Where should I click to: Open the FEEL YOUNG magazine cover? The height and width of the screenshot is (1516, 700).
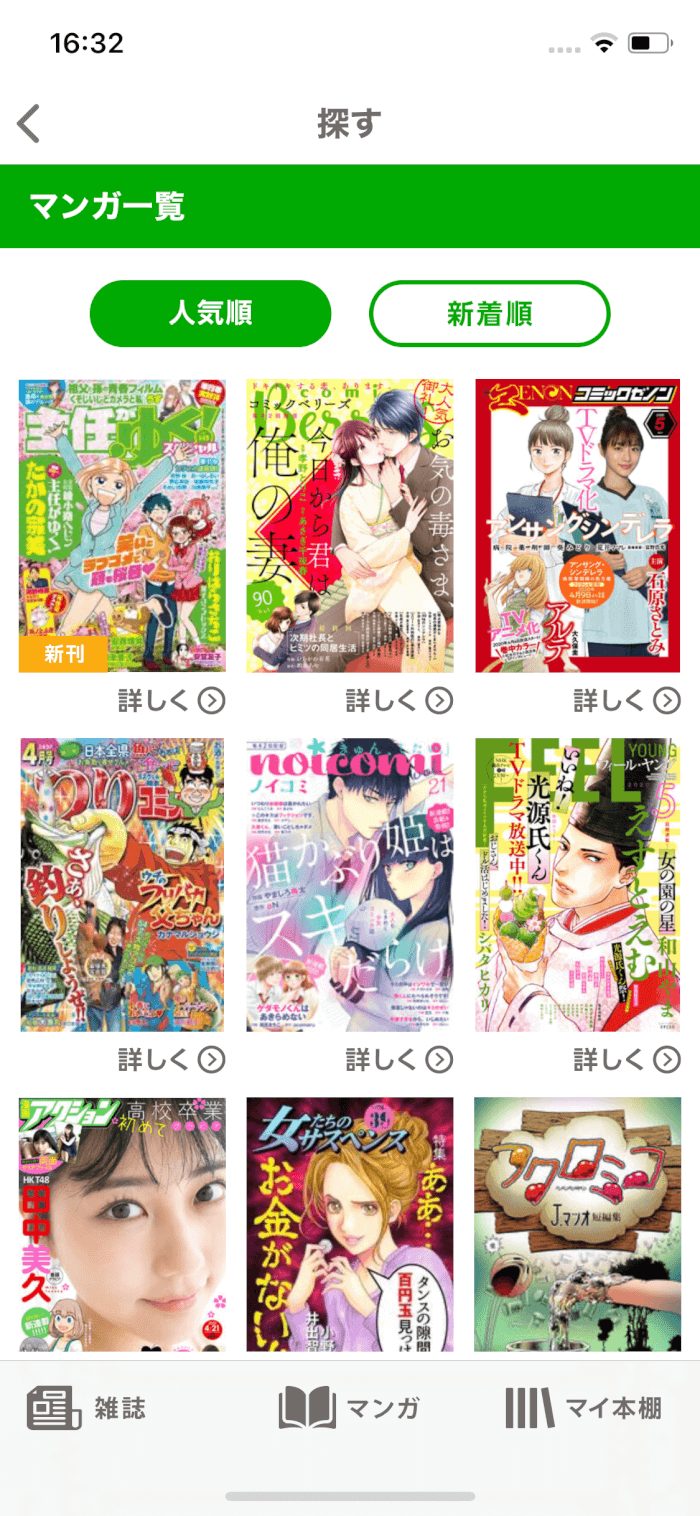click(577, 884)
